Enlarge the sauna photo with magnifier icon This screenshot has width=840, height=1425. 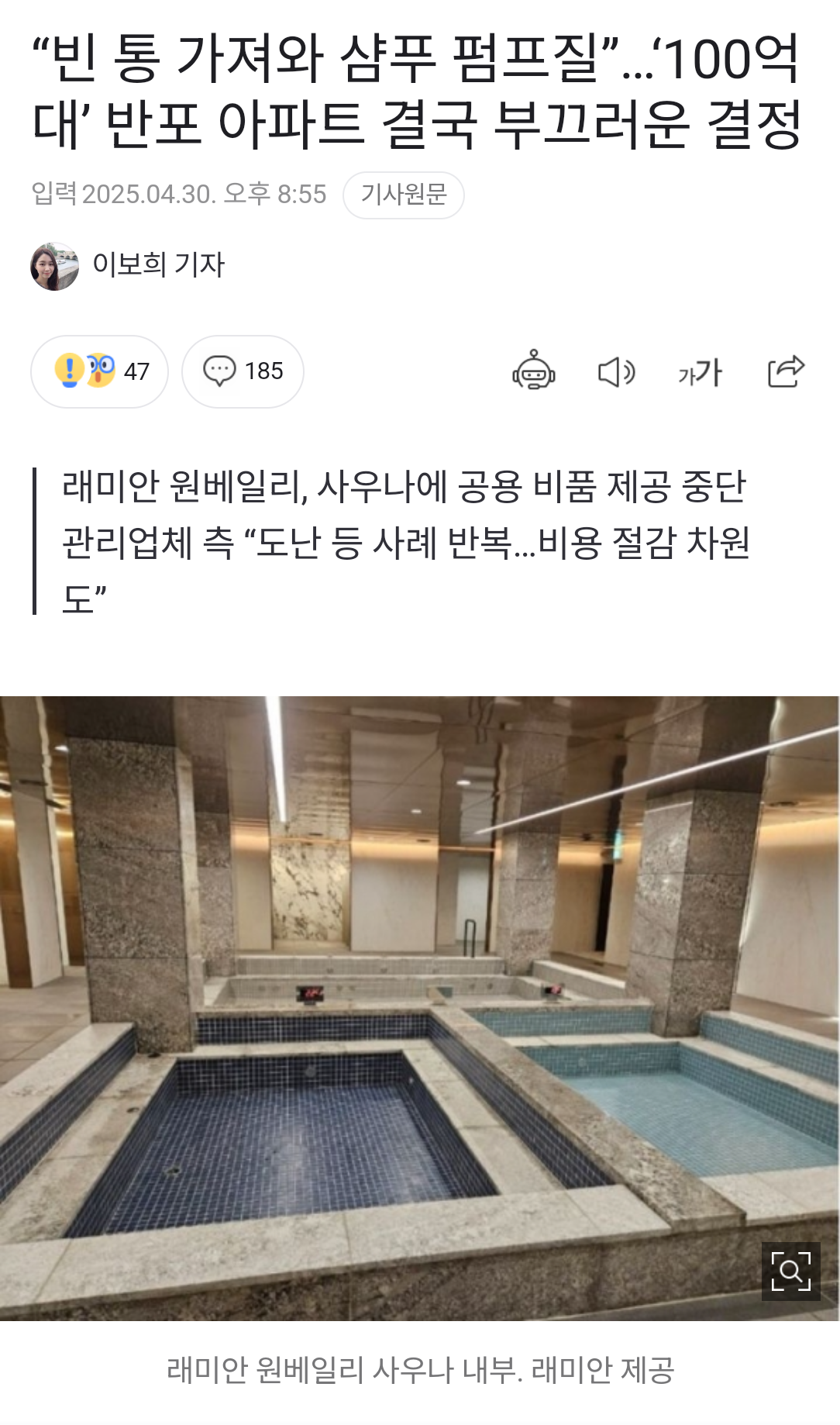click(x=790, y=1271)
